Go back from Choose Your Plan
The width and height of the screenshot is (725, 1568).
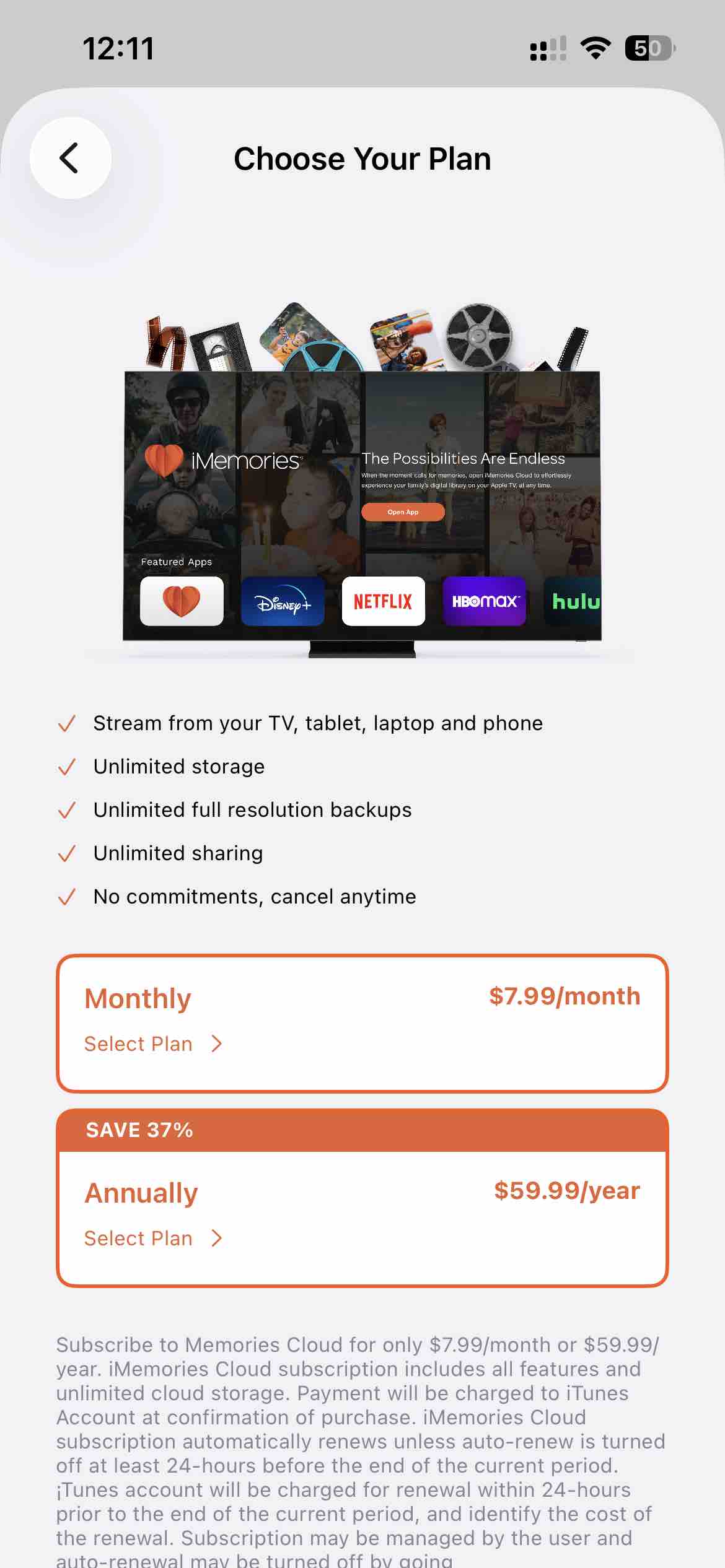click(x=70, y=158)
